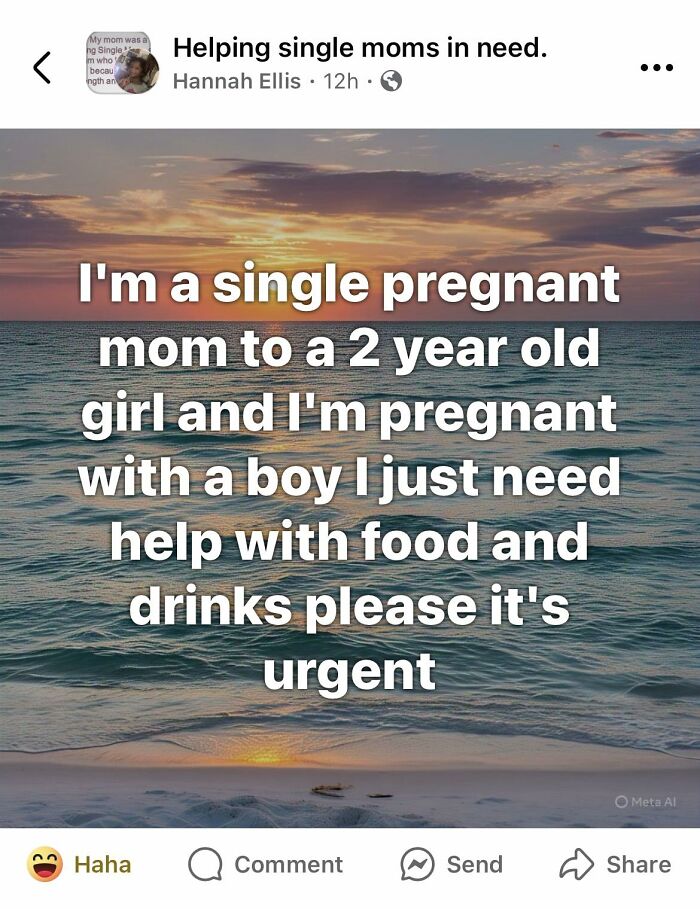Change the Haha reaction on this post
This screenshot has height=909, width=700.
(81, 864)
